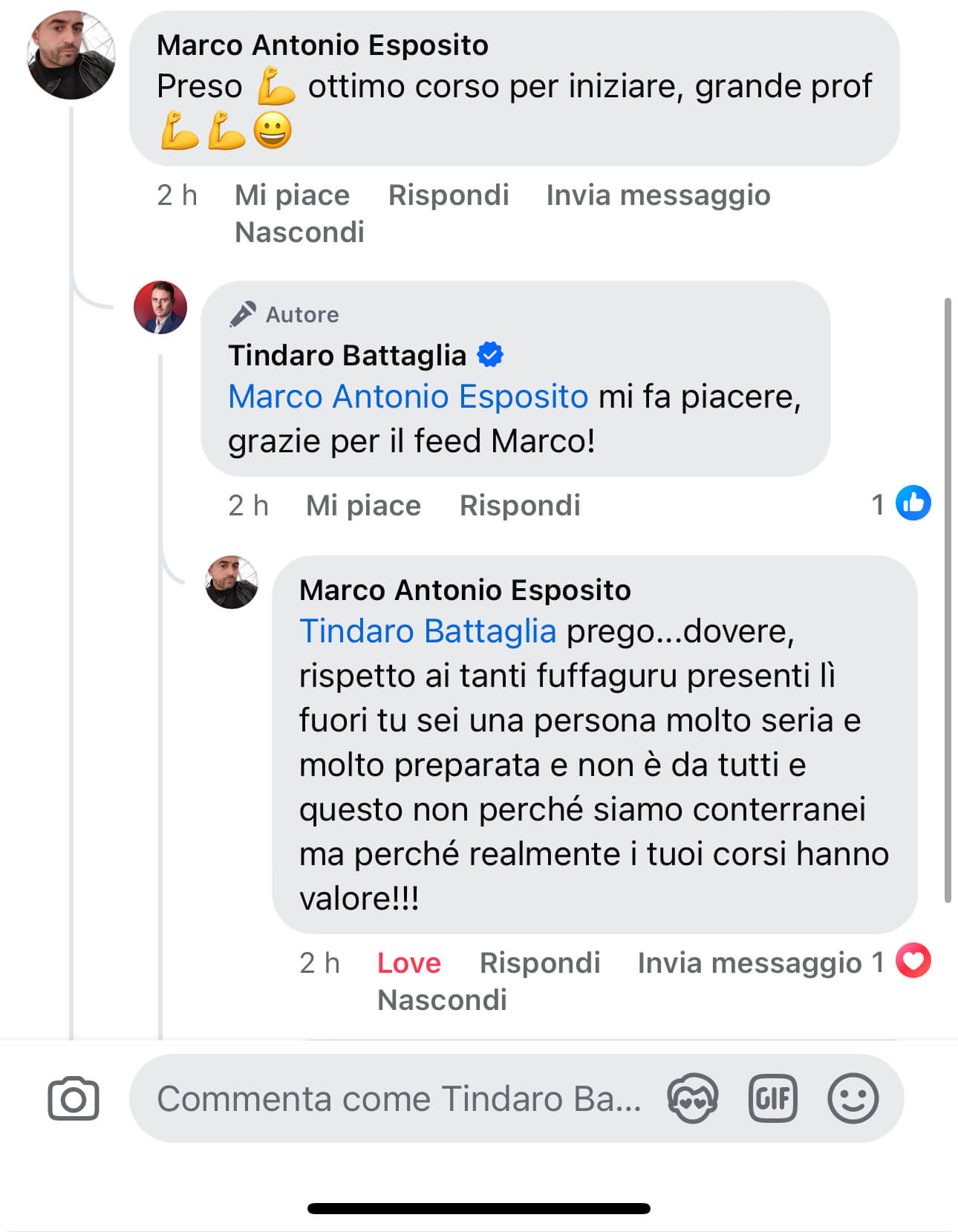The height and width of the screenshot is (1232, 958).
Task: Hide Marco's "prego...dovere" reply
Action: tap(442, 1000)
